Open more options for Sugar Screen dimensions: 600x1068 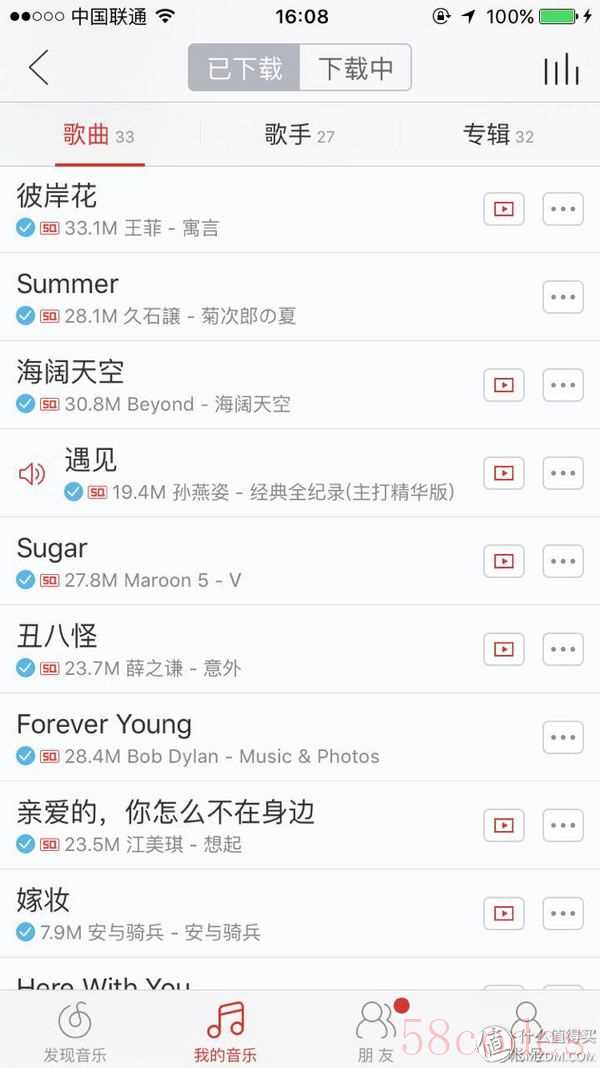tap(563, 561)
